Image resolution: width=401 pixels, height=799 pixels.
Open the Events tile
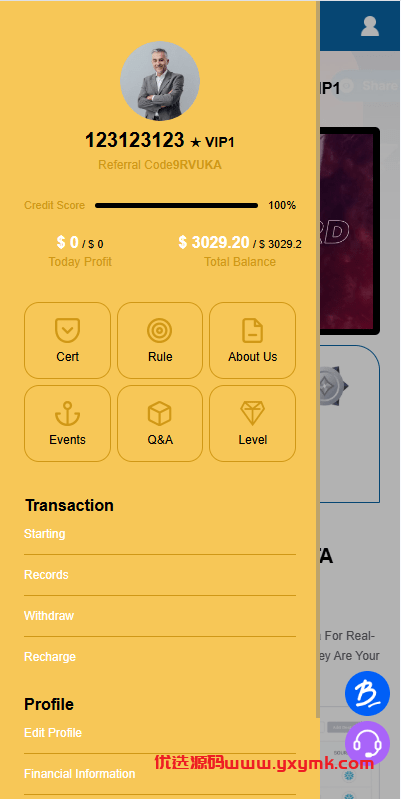point(67,423)
